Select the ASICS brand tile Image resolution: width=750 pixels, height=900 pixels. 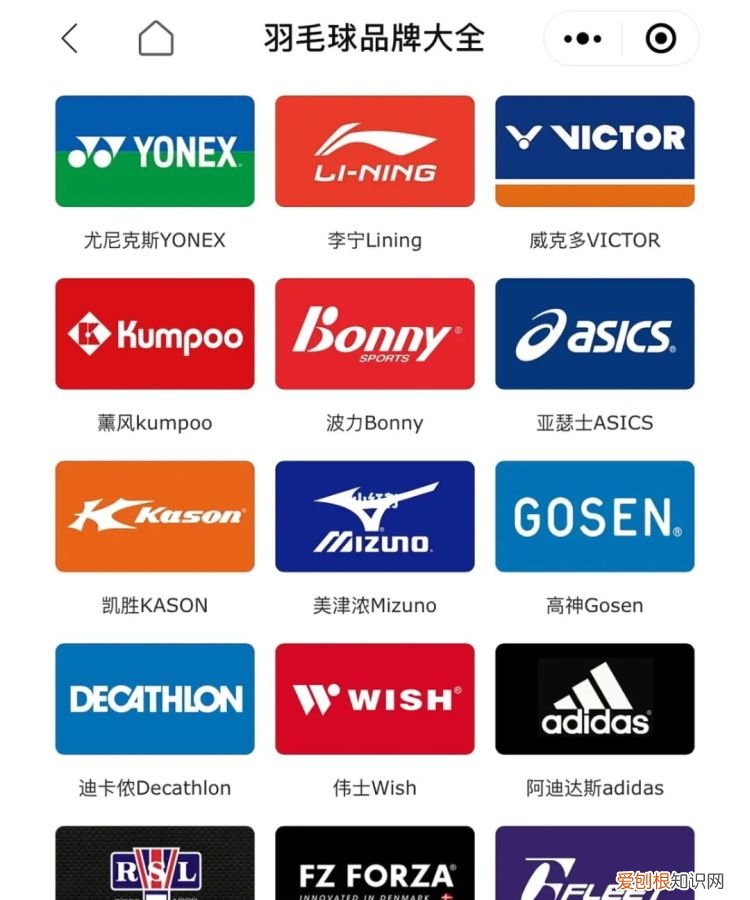pyautogui.click(x=595, y=334)
